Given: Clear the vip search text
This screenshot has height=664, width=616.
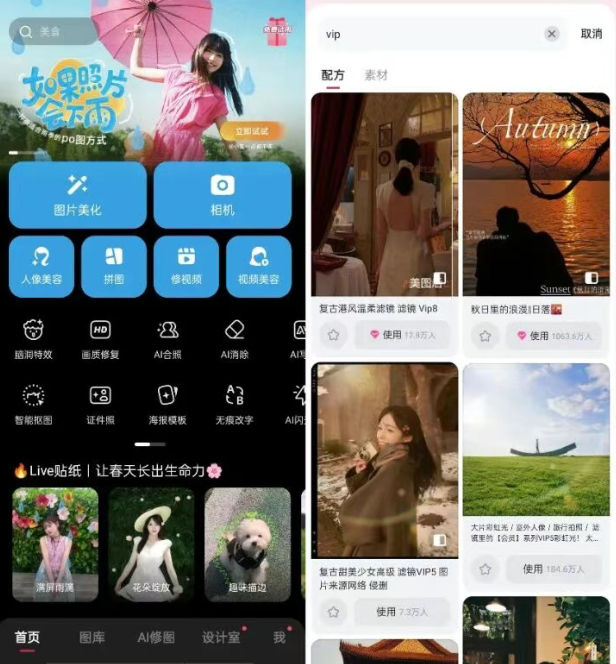Looking at the screenshot, I should pyautogui.click(x=552, y=34).
